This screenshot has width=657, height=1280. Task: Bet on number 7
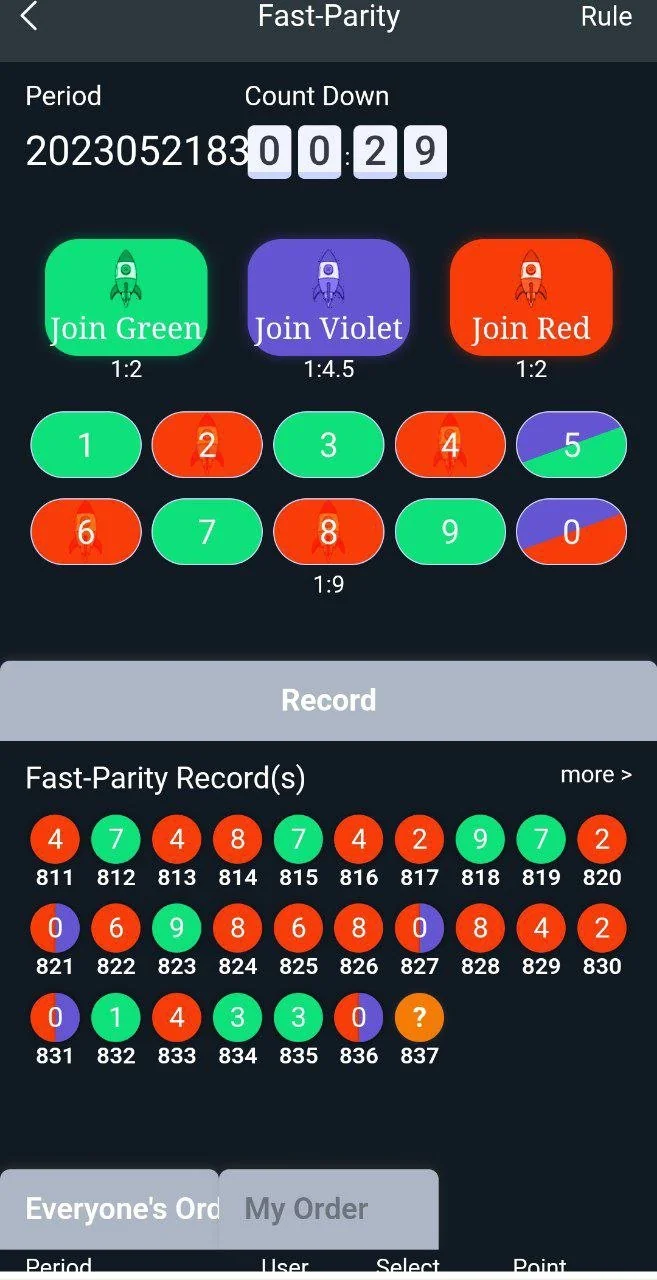click(x=207, y=531)
